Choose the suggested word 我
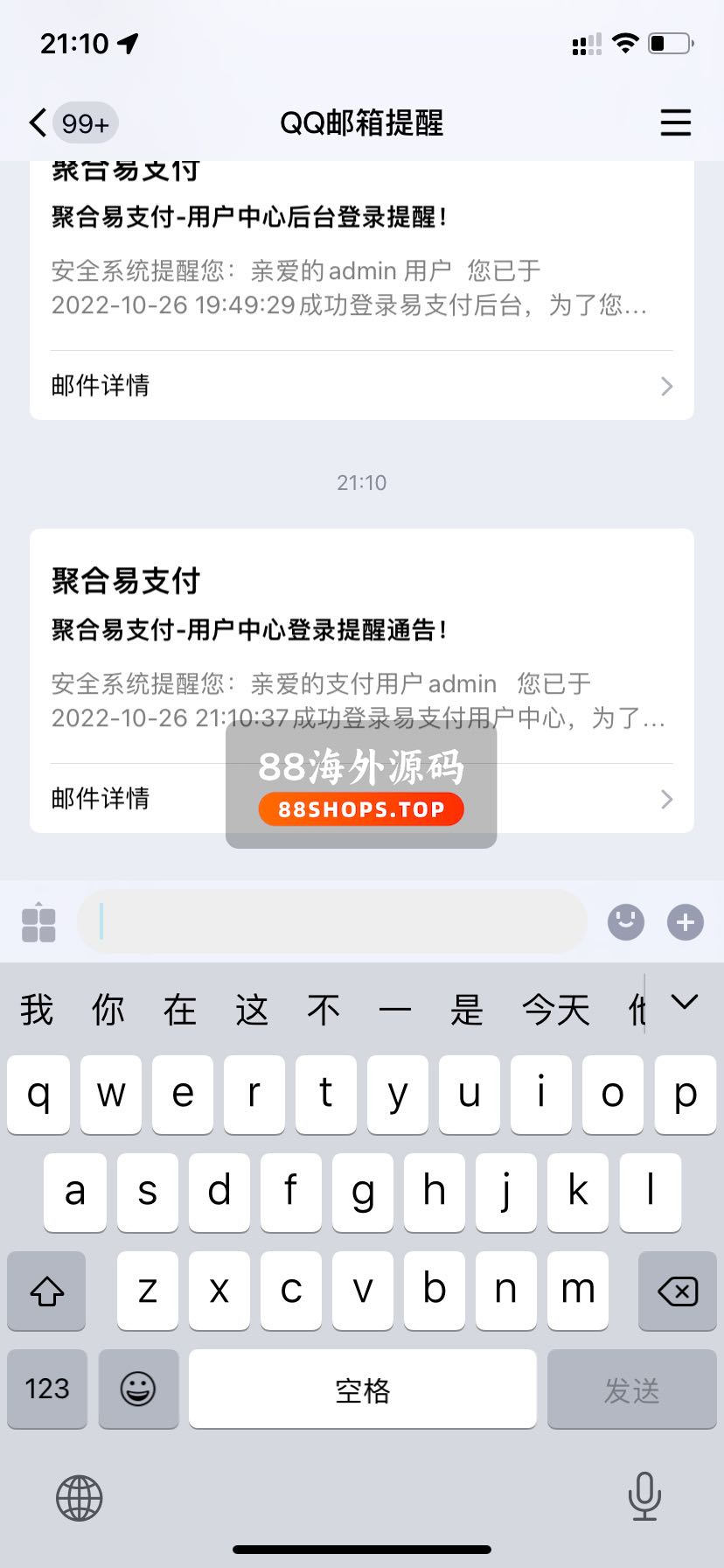The image size is (724, 1568). (x=37, y=1010)
